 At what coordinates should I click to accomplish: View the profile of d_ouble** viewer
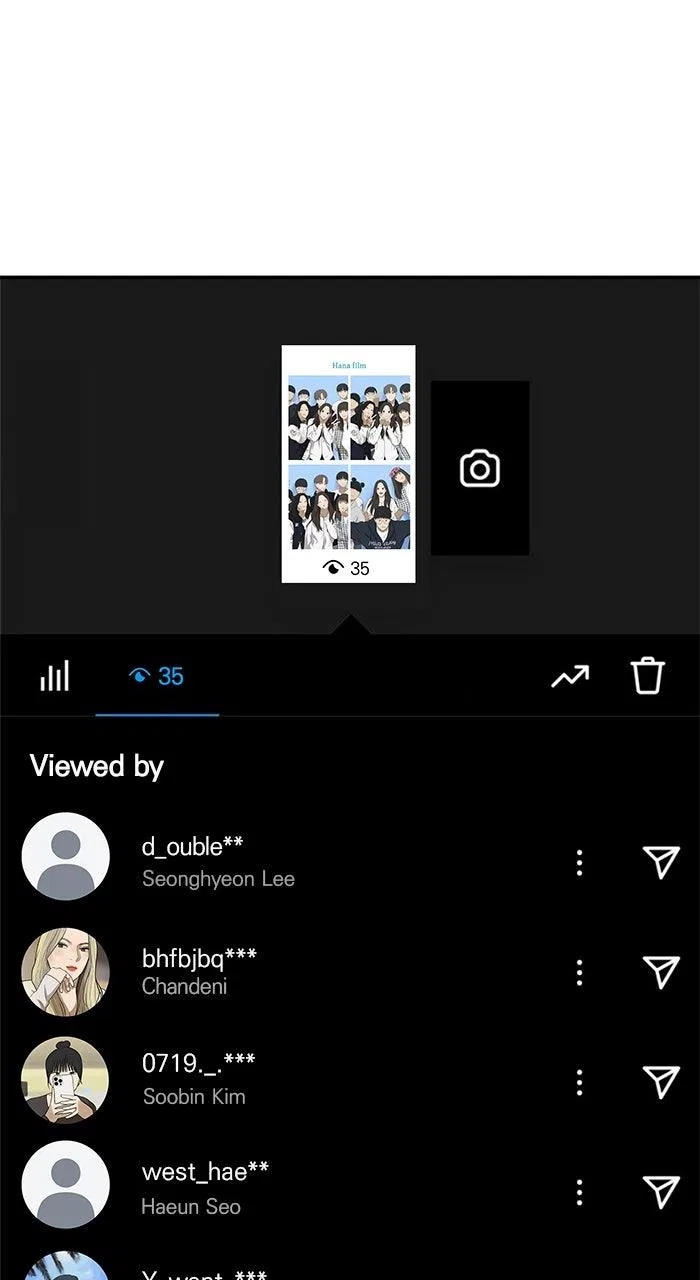point(65,857)
